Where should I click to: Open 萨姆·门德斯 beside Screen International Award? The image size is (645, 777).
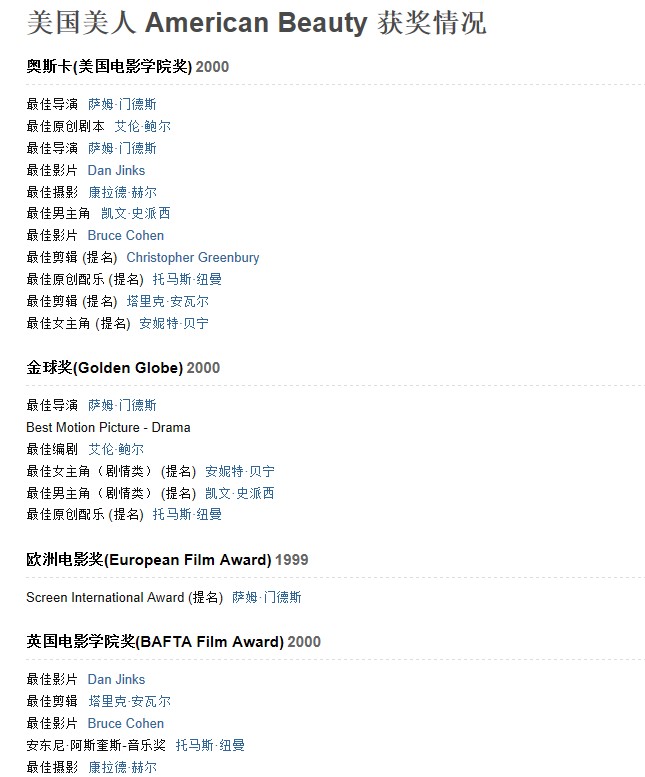[x=266, y=597]
